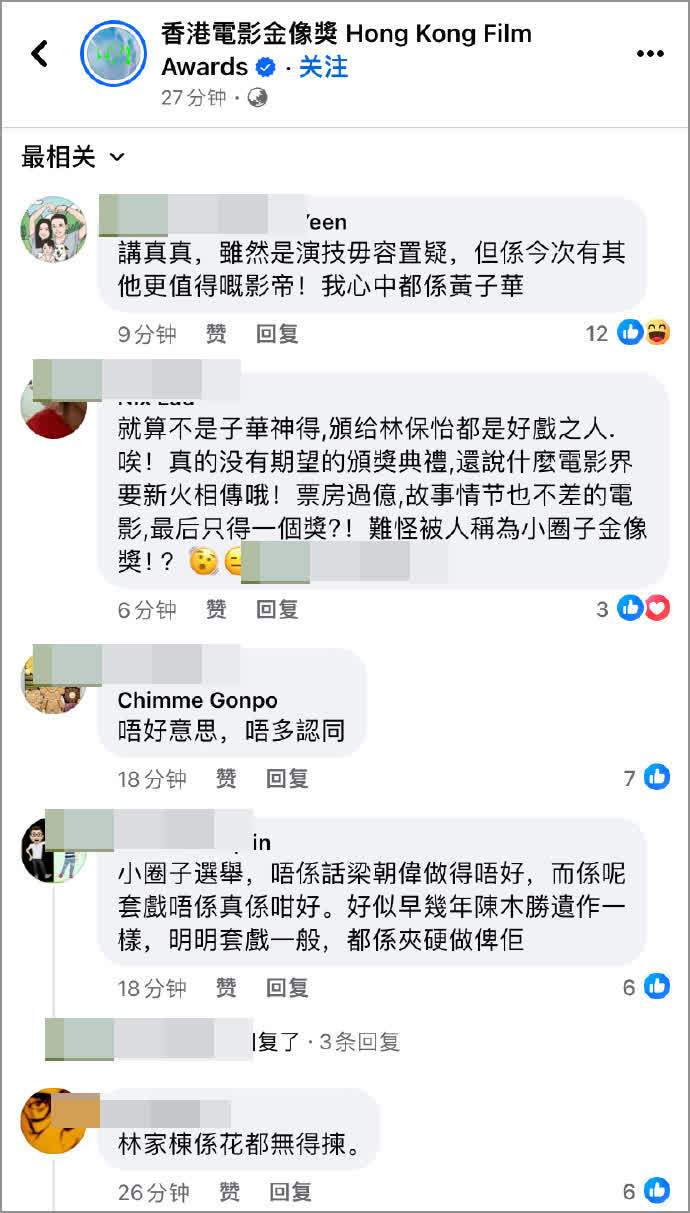Open the Hong Kong Film Awards page avatar
Viewport: 690px width, 1213px height.
(x=113, y=53)
